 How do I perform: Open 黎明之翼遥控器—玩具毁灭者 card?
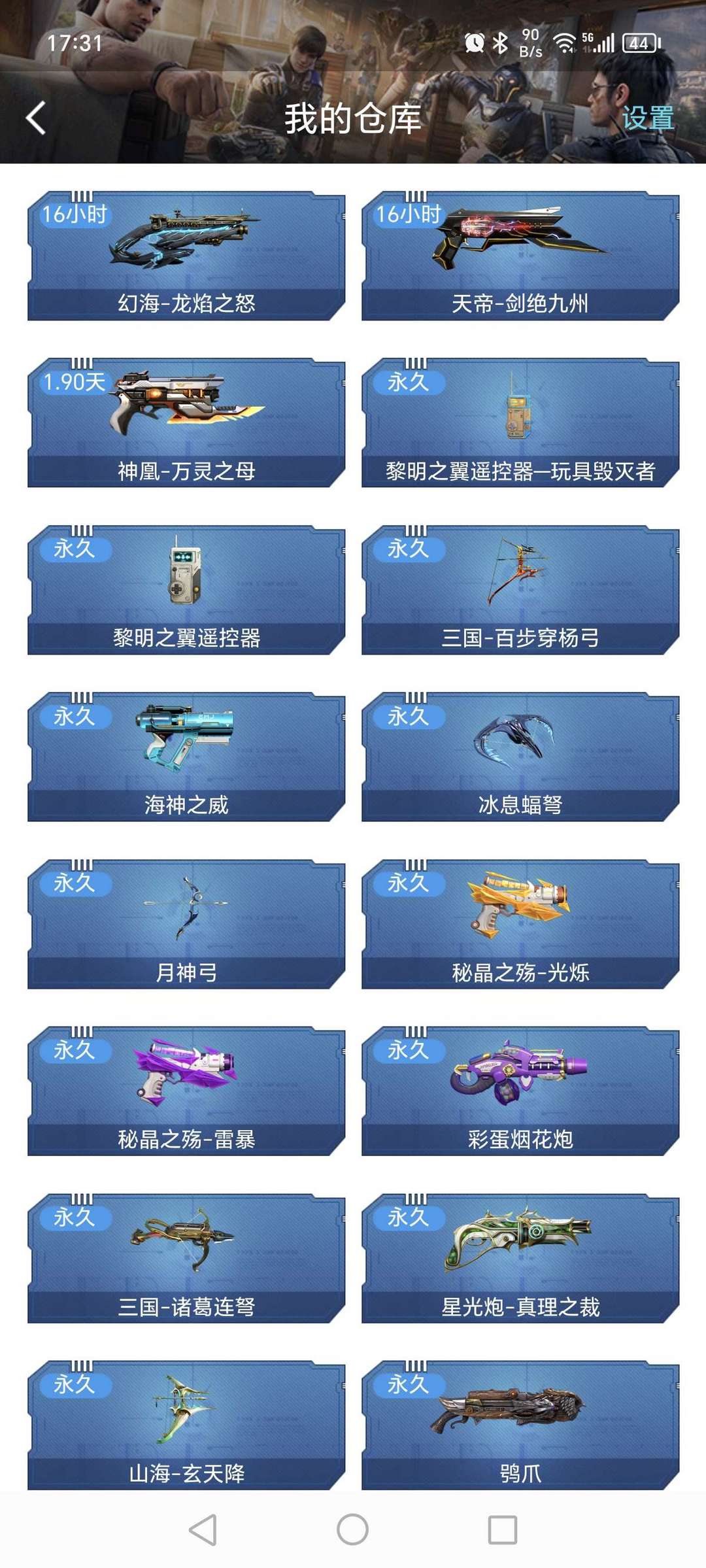[x=520, y=422]
